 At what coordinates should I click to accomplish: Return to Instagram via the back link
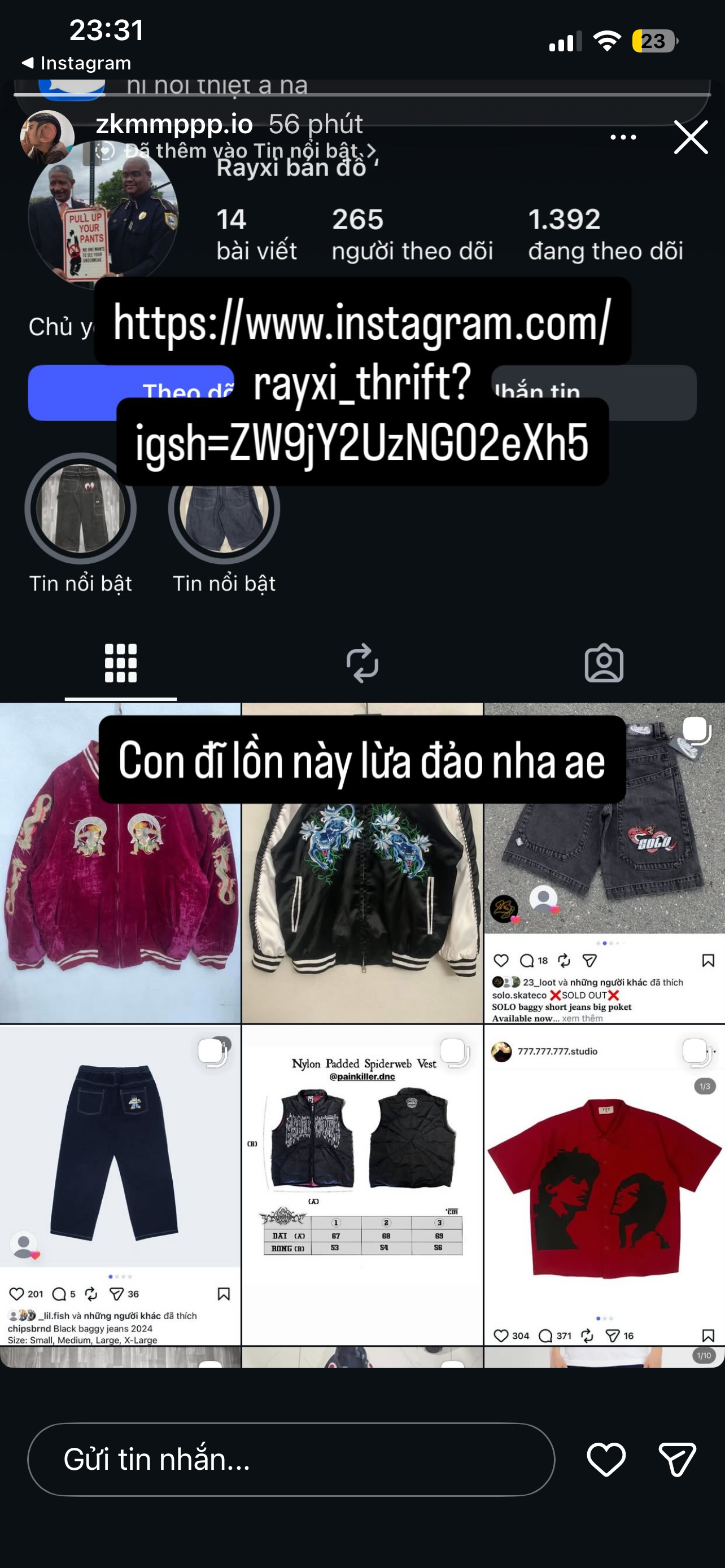pos(76,63)
